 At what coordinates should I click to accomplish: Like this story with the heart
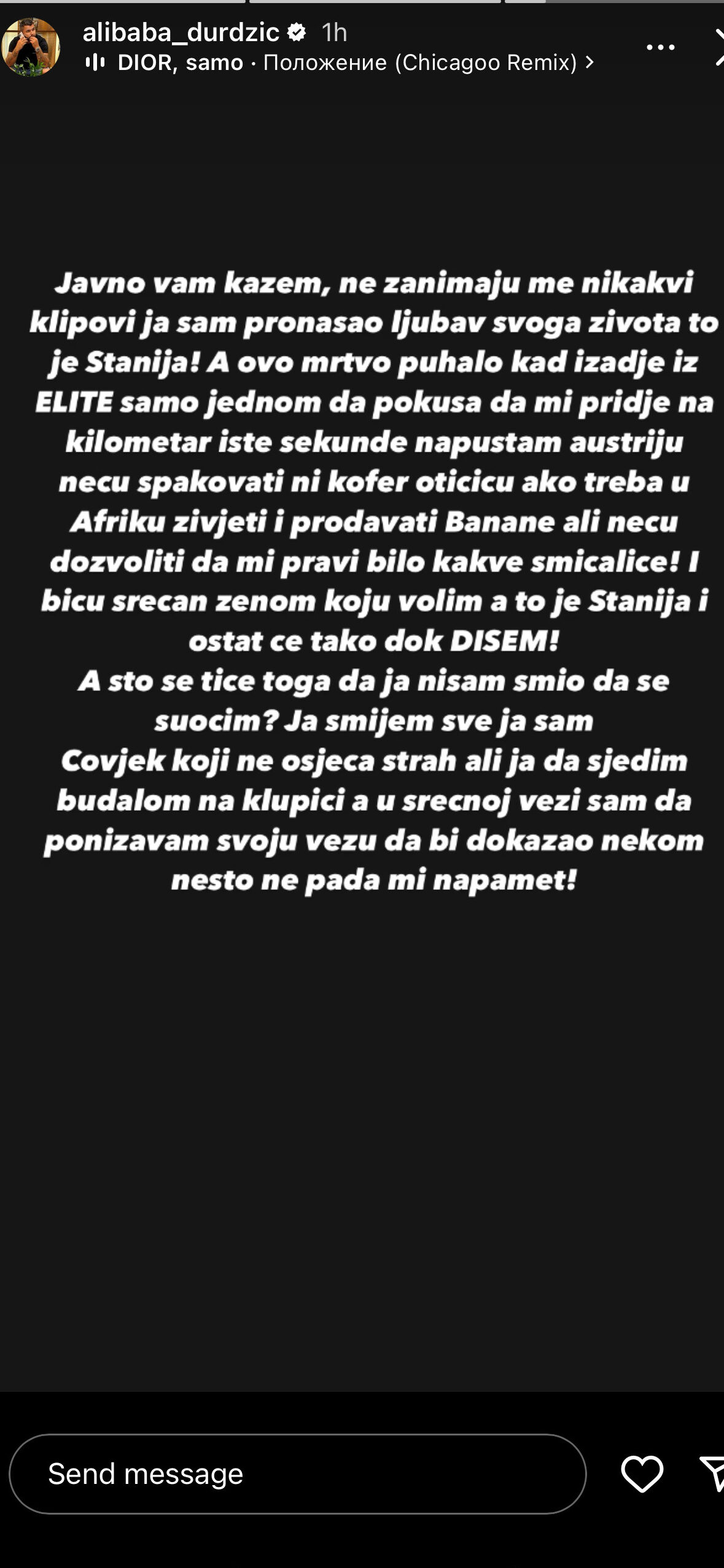tap(642, 1473)
